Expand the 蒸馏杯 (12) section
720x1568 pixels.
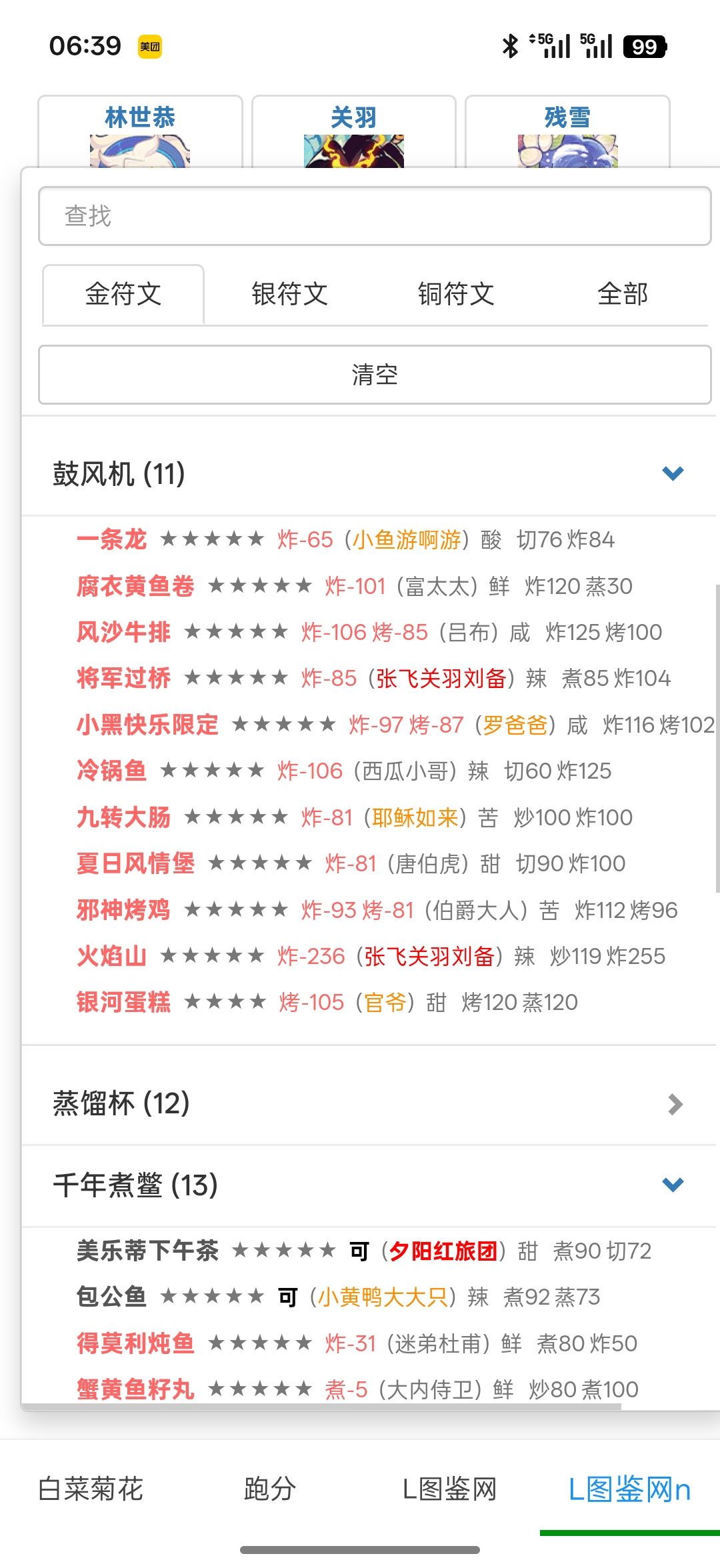pos(369,1103)
